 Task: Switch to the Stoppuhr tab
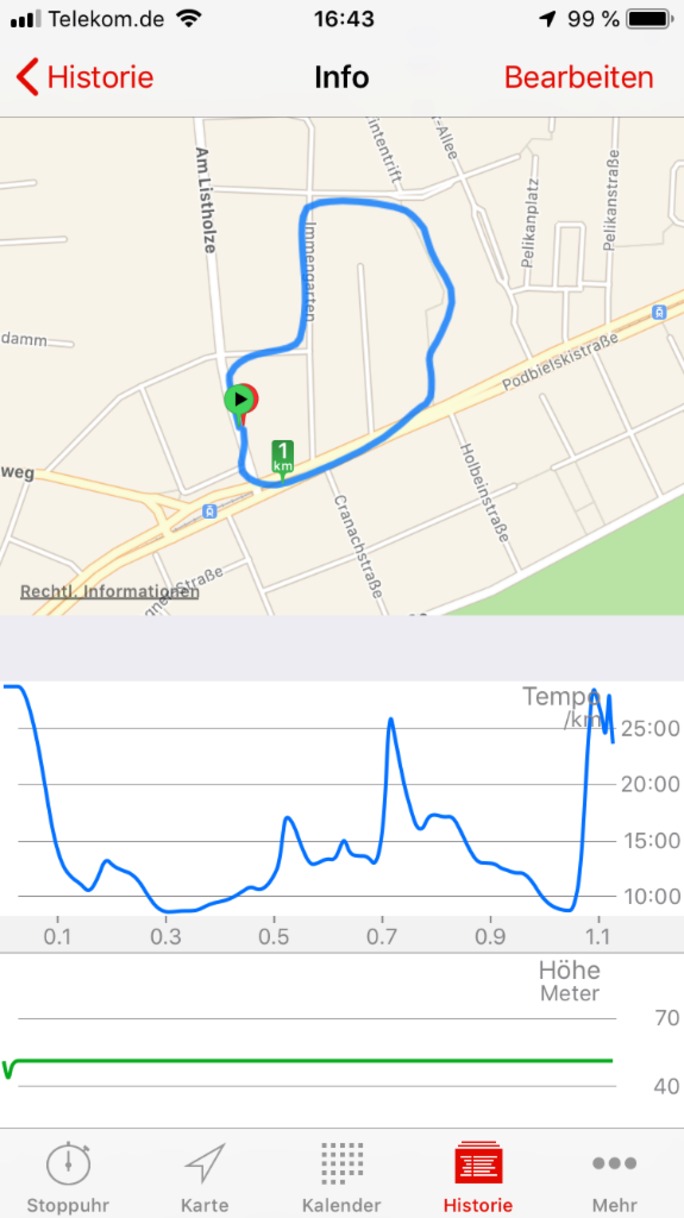[68, 1177]
